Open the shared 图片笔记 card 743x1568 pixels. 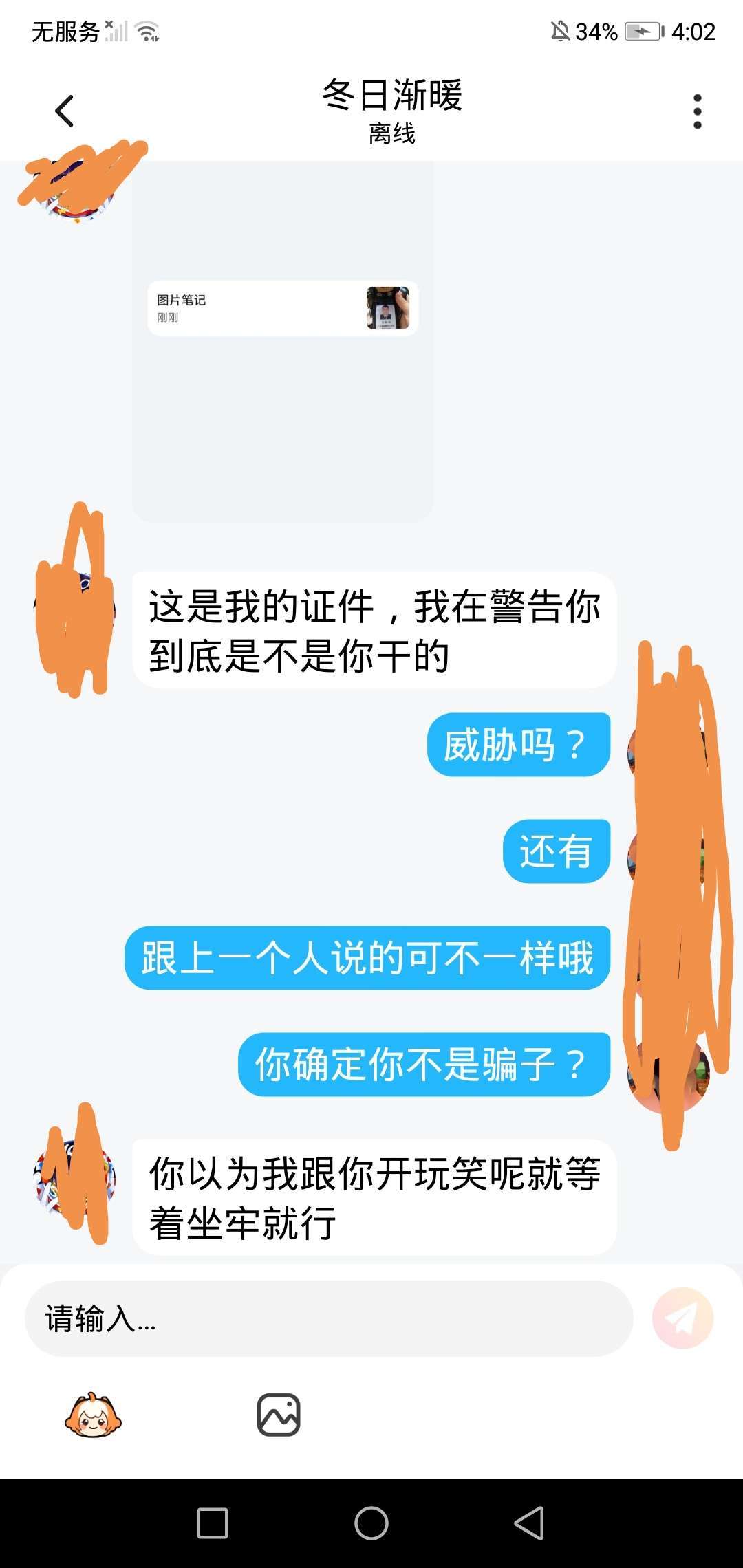click(x=283, y=308)
